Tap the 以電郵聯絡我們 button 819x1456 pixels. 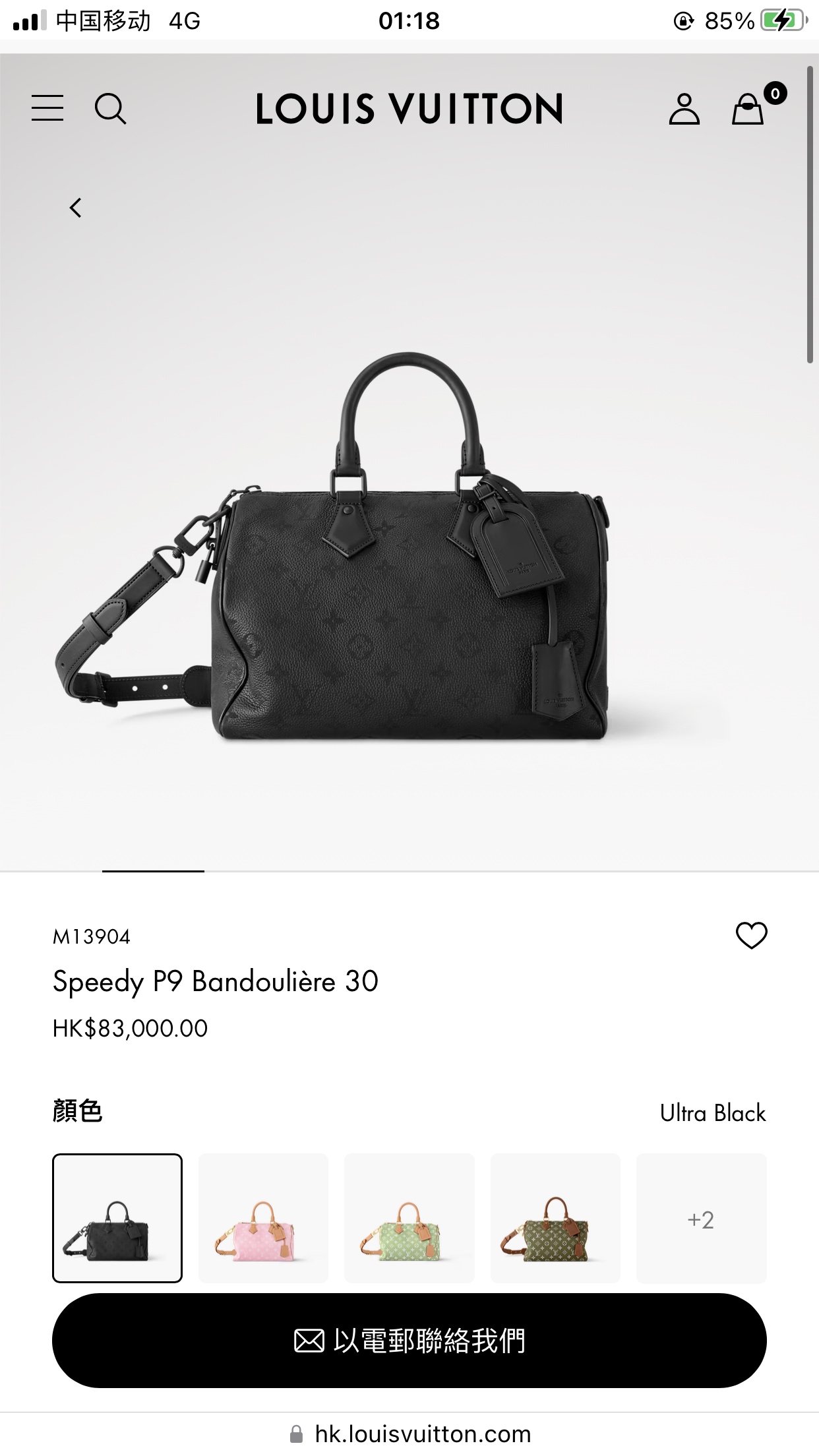409,1341
